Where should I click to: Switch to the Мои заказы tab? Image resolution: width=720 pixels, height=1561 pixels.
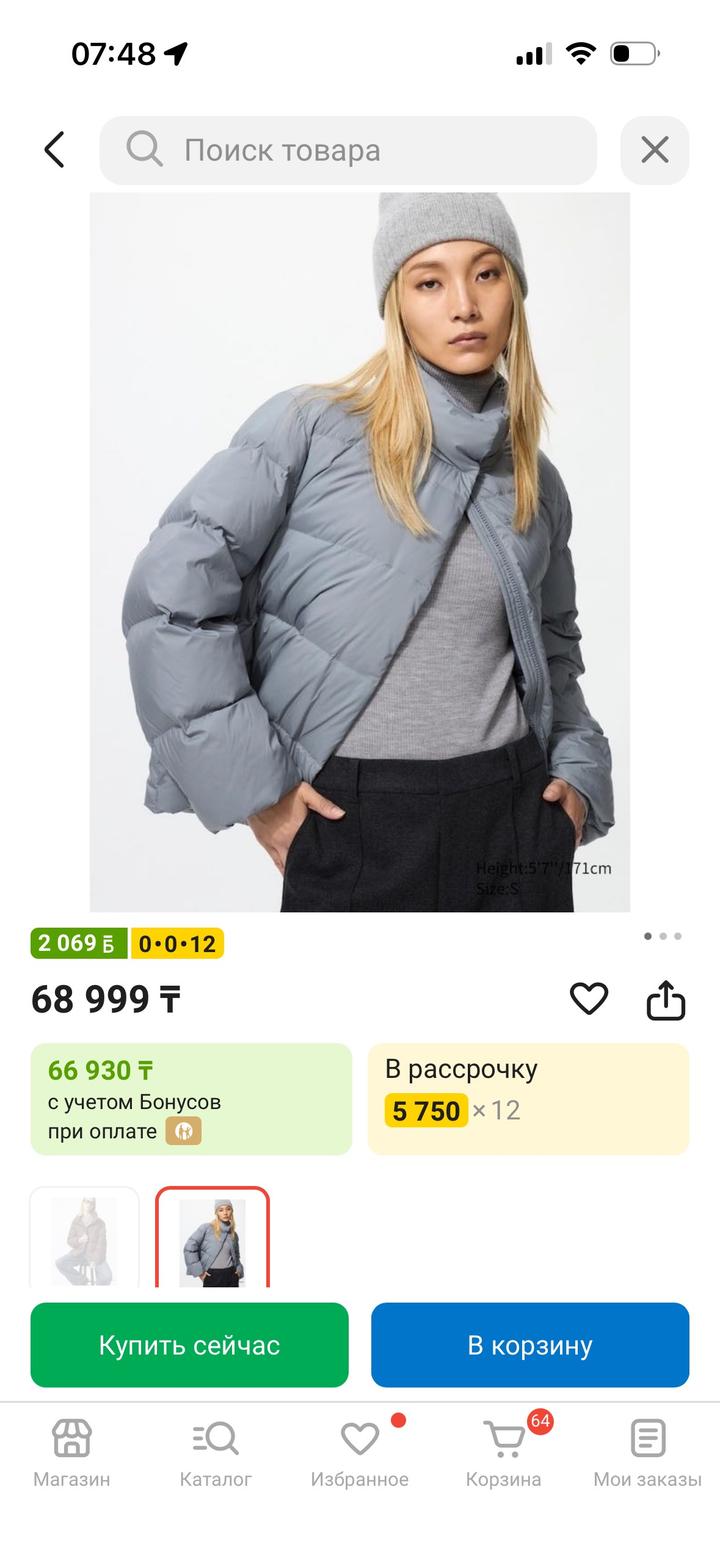647,1453
